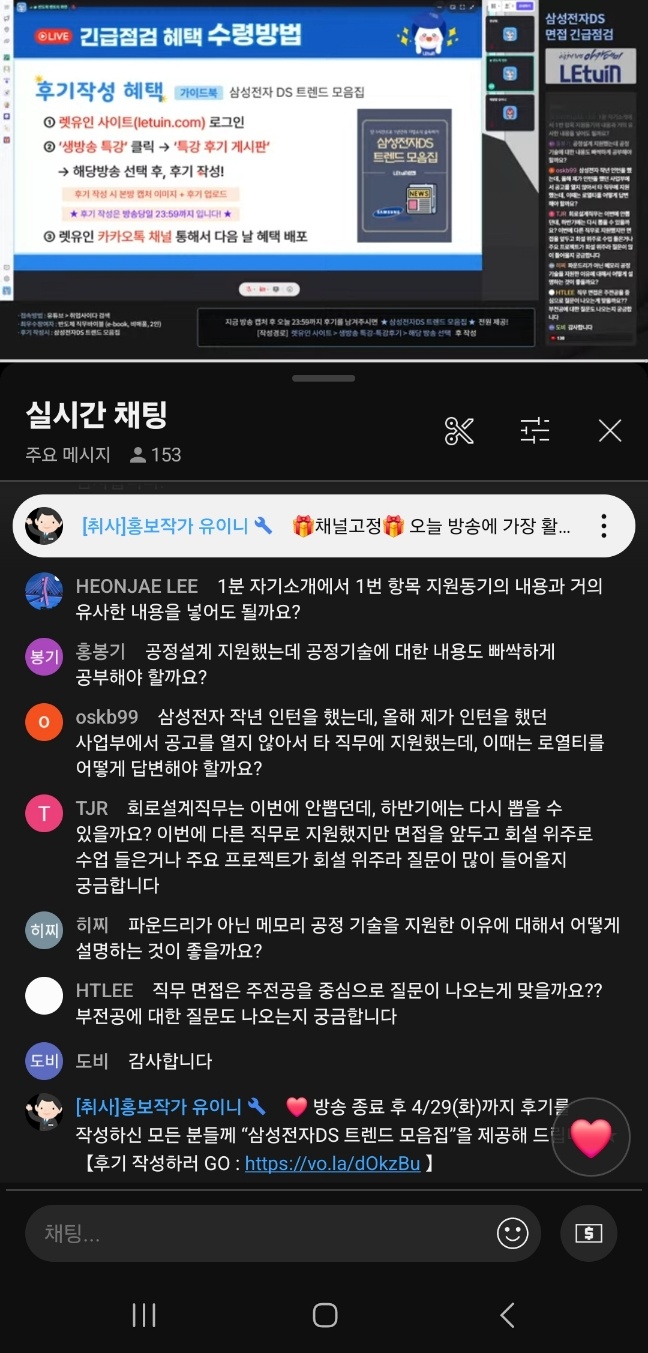Open the vo.la/dOkzBu review link
This screenshot has width=648, height=1353.
pos(332,1164)
